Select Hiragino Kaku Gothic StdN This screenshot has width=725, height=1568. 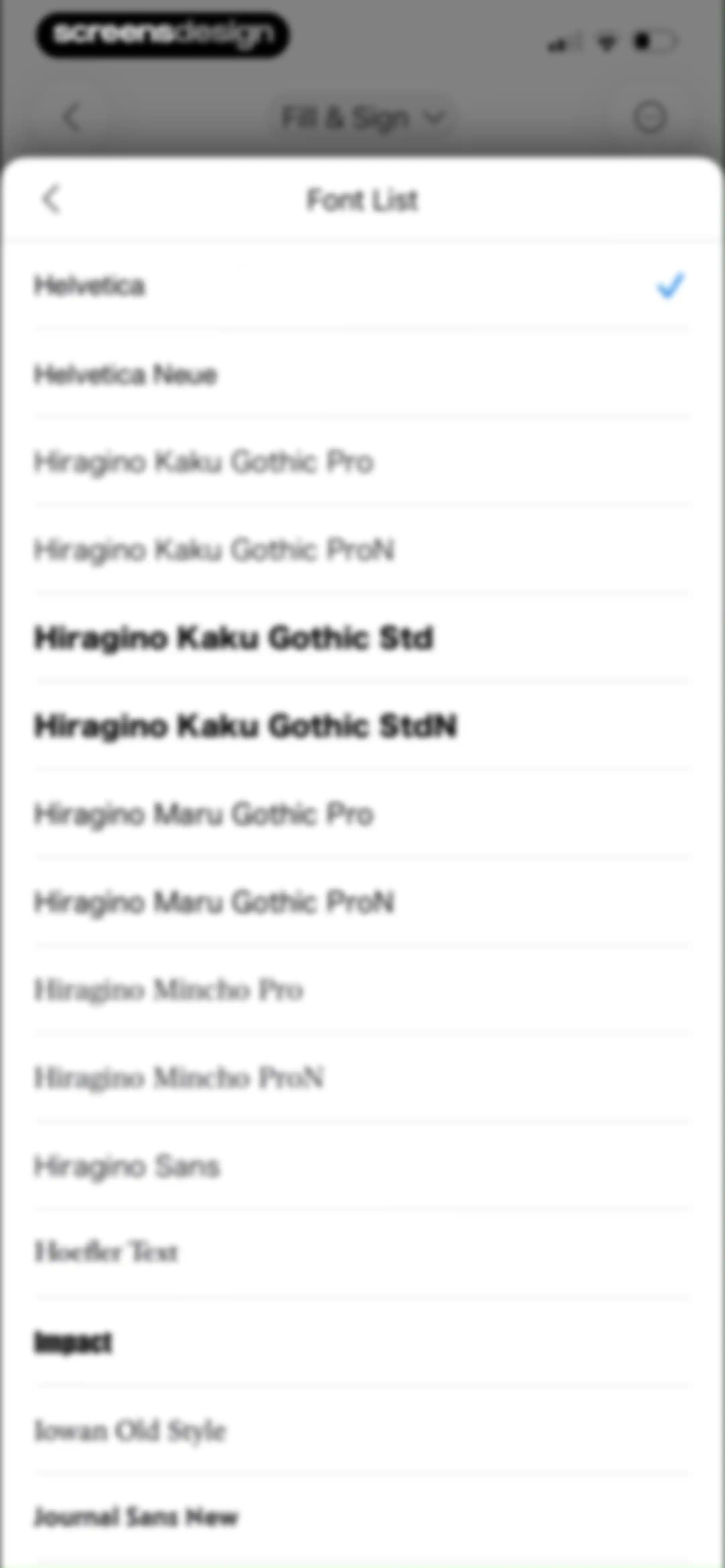click(362, 726)
